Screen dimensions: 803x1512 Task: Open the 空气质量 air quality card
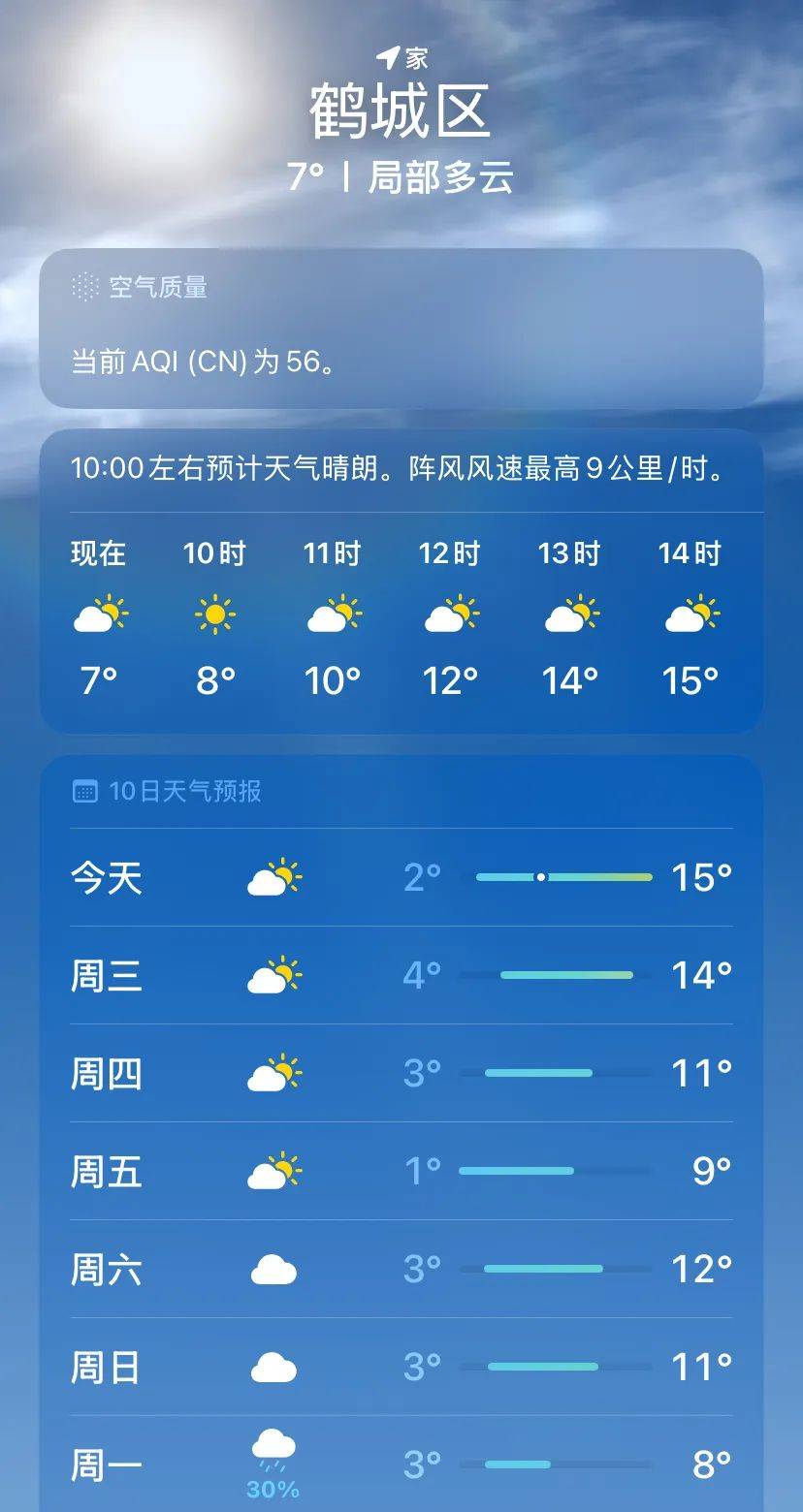[401, 328]
